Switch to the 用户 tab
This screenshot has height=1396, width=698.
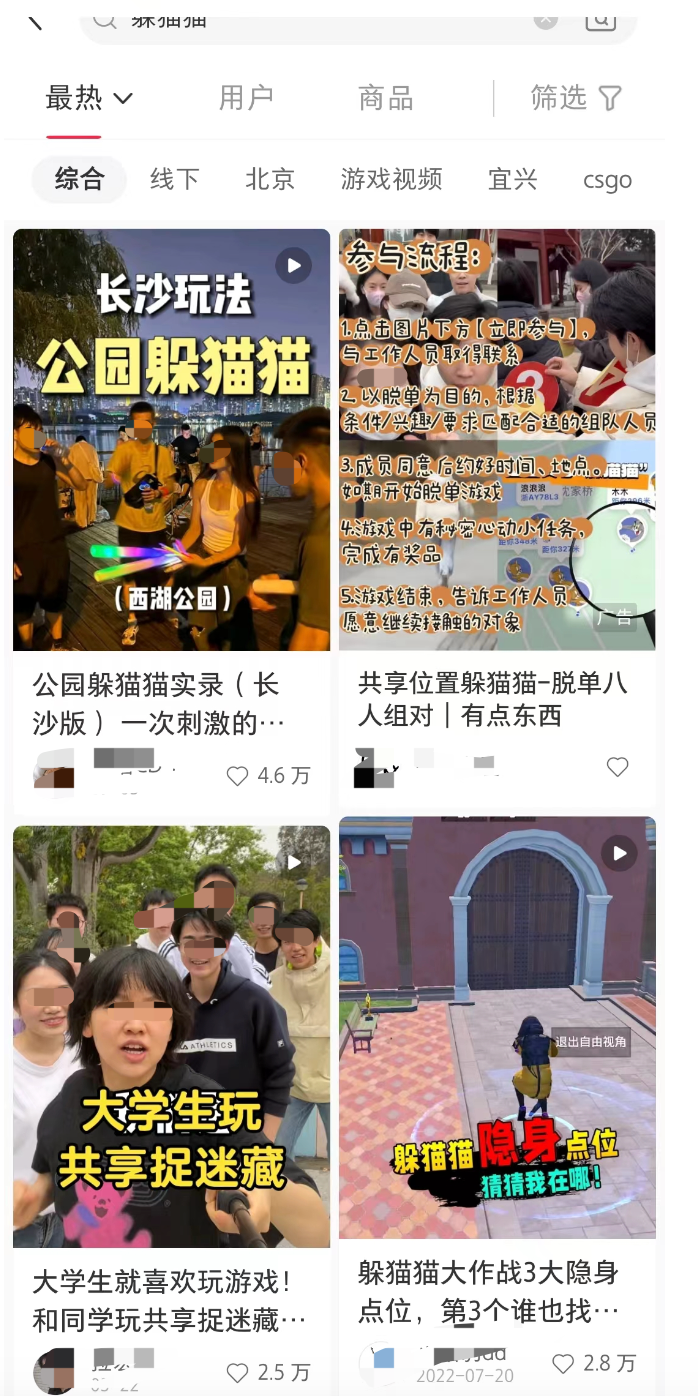pos(246,98)
